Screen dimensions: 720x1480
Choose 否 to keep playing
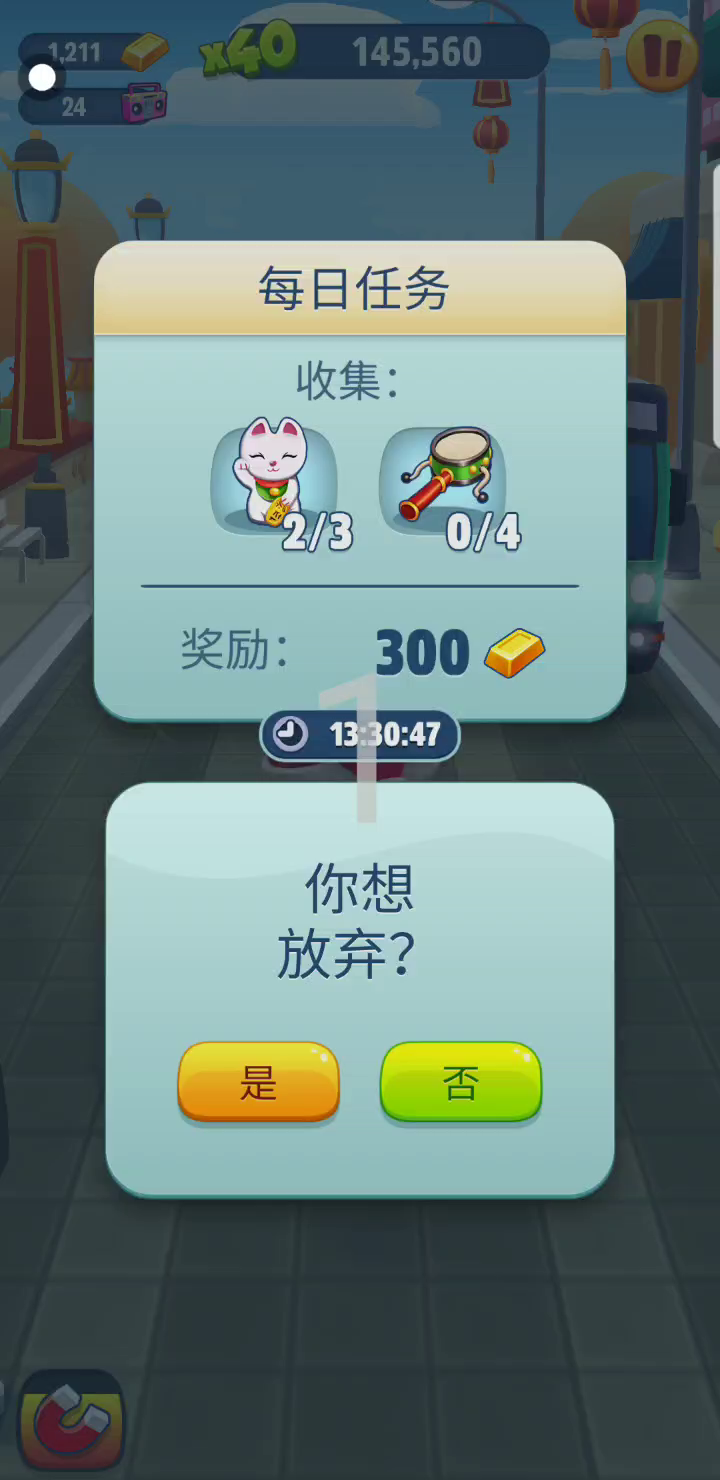pos(460,1082)
